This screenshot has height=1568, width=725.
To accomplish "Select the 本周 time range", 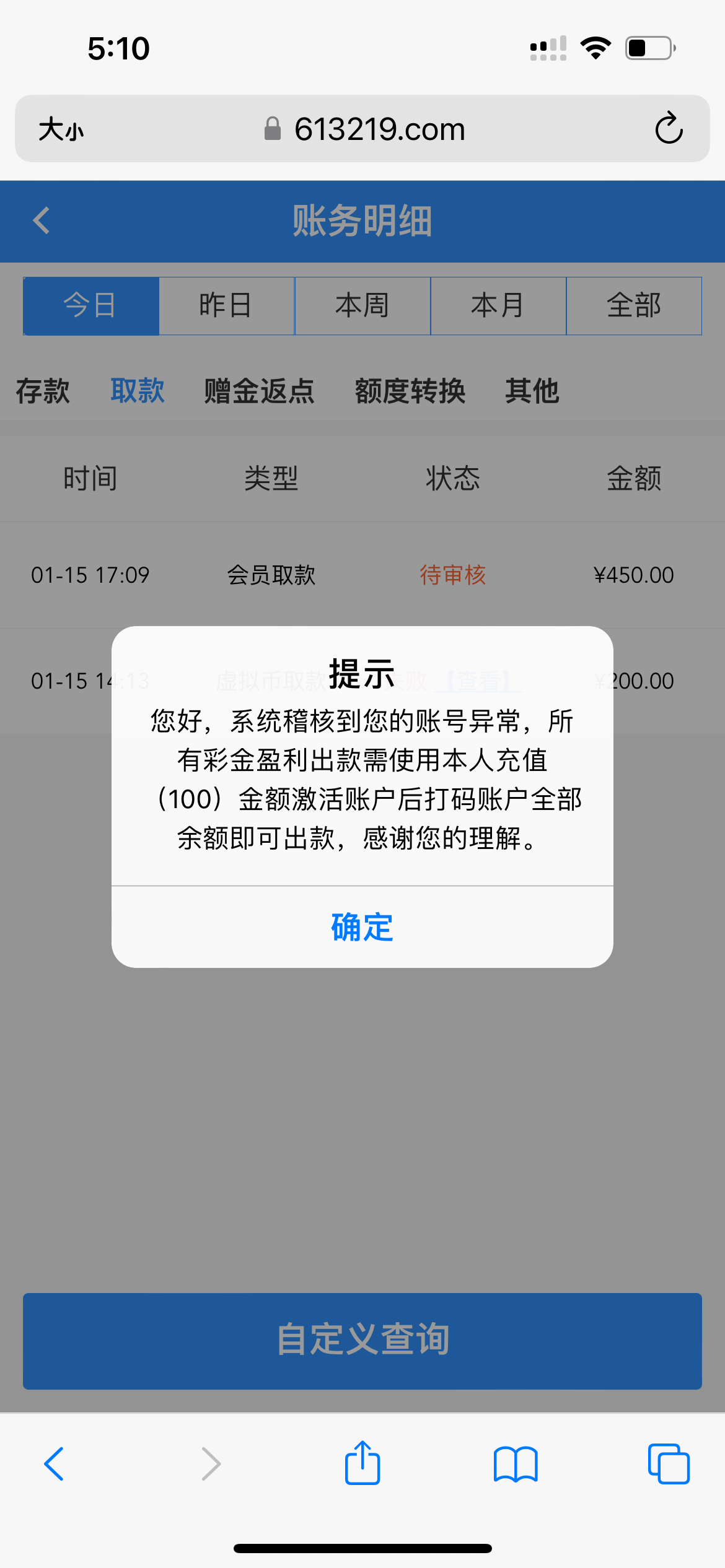I will 362,306.
